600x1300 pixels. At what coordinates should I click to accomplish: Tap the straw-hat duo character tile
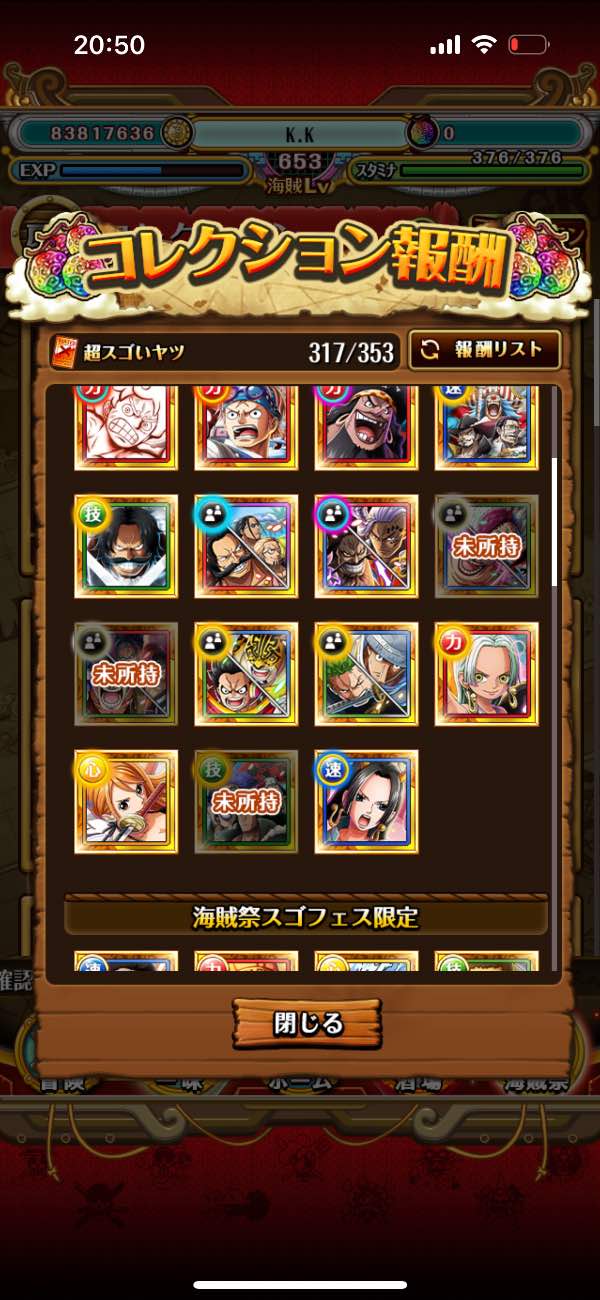(246, 673)
